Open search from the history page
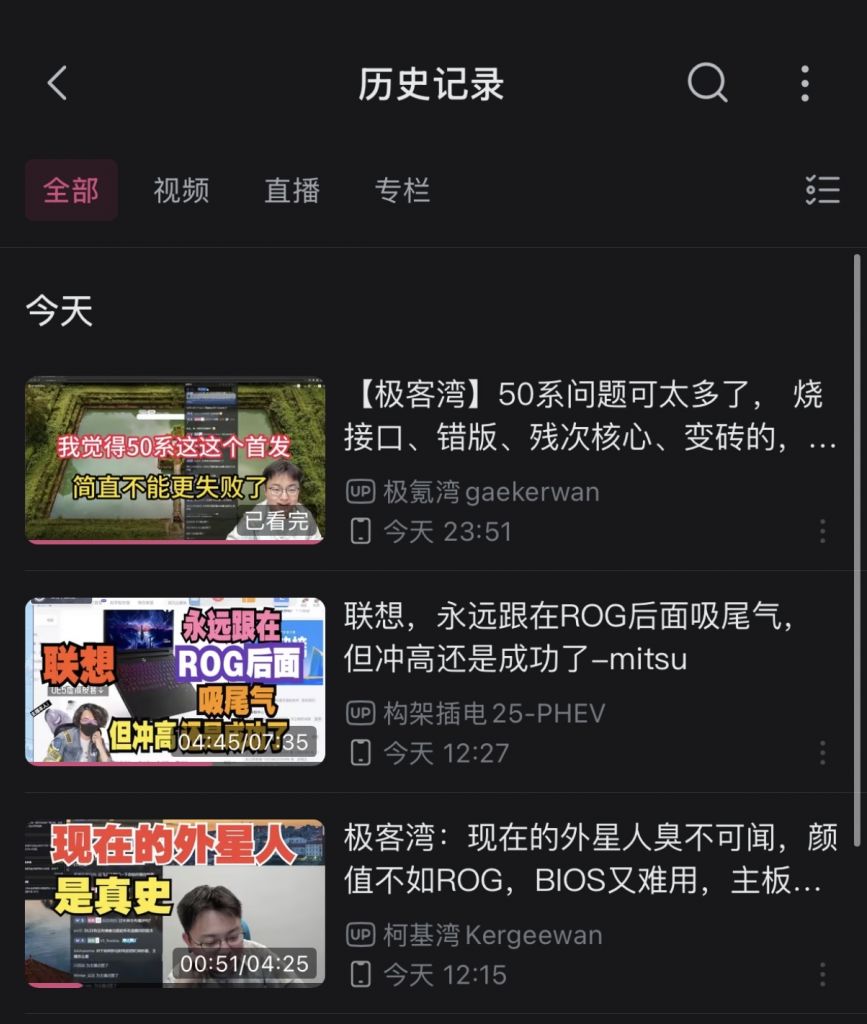The height and width of the screenshot is (1024, 867). coord(708,84)
